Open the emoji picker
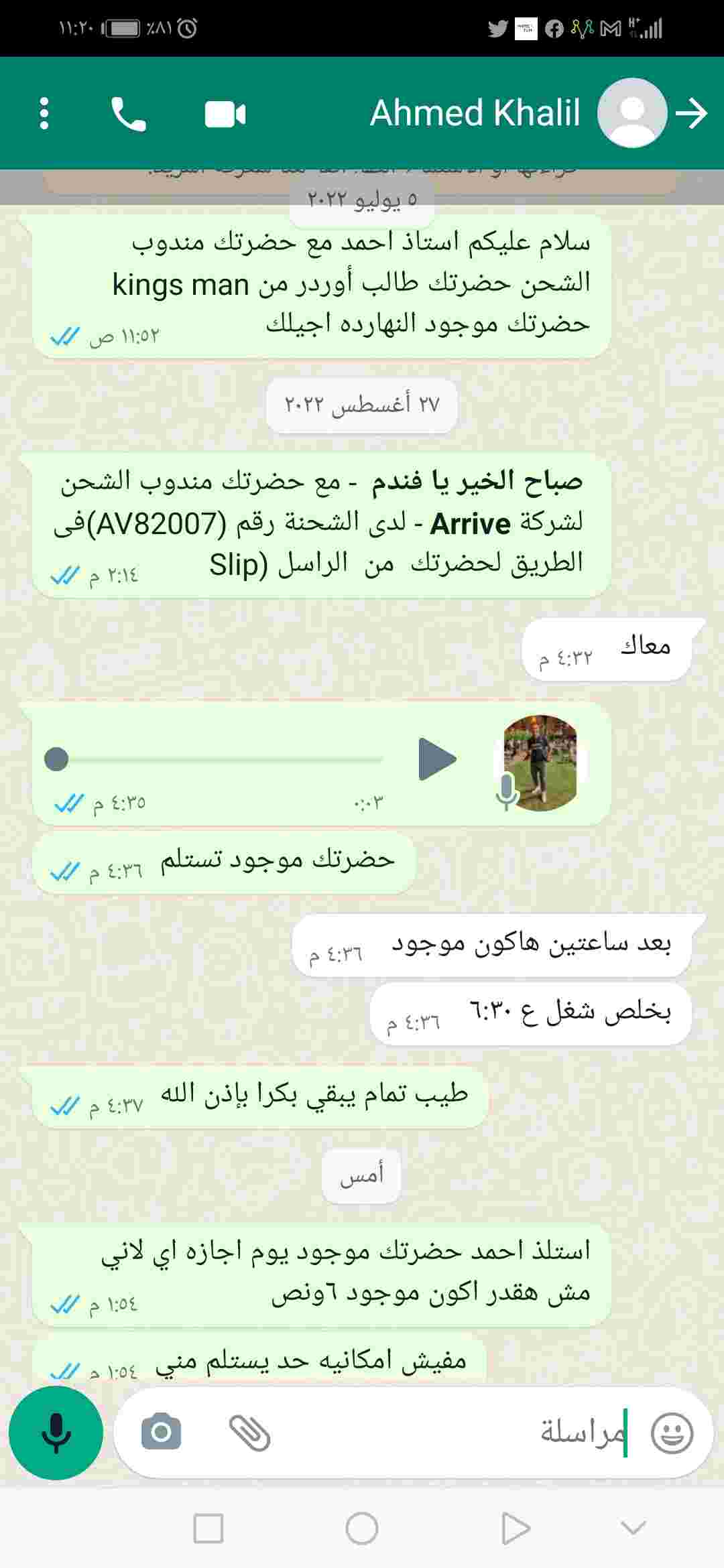Viewport: 724px width, 1568px height. click(x=672, y=1433)
